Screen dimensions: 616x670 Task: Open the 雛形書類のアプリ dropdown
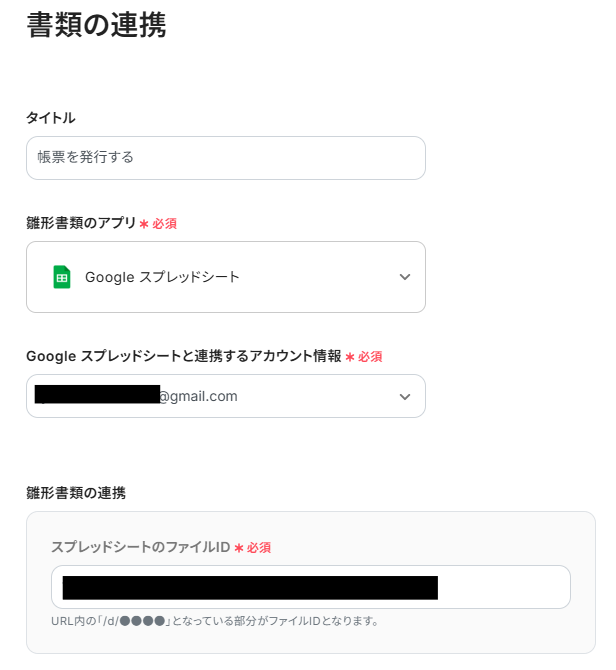225,277
